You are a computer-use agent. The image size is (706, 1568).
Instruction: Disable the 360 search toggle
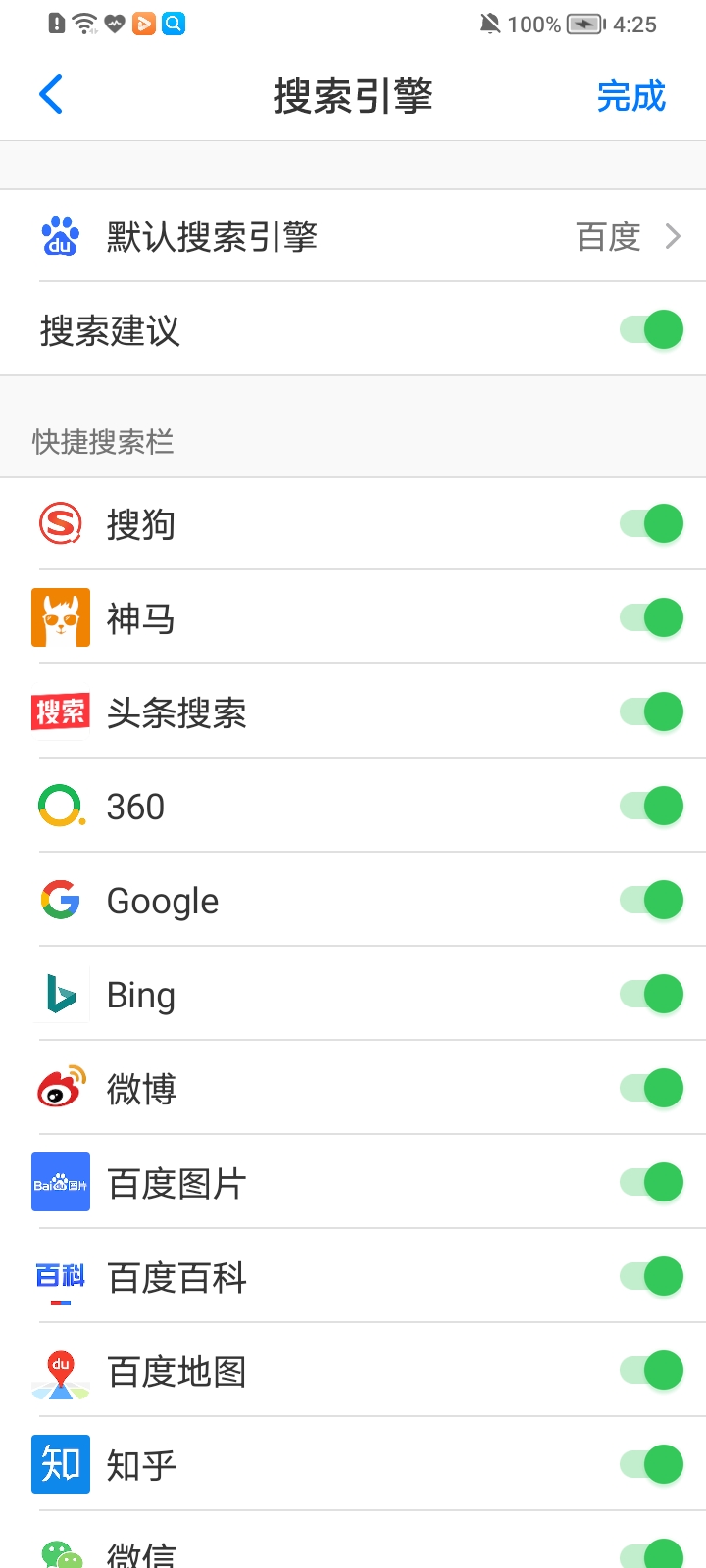coord(651,807)
